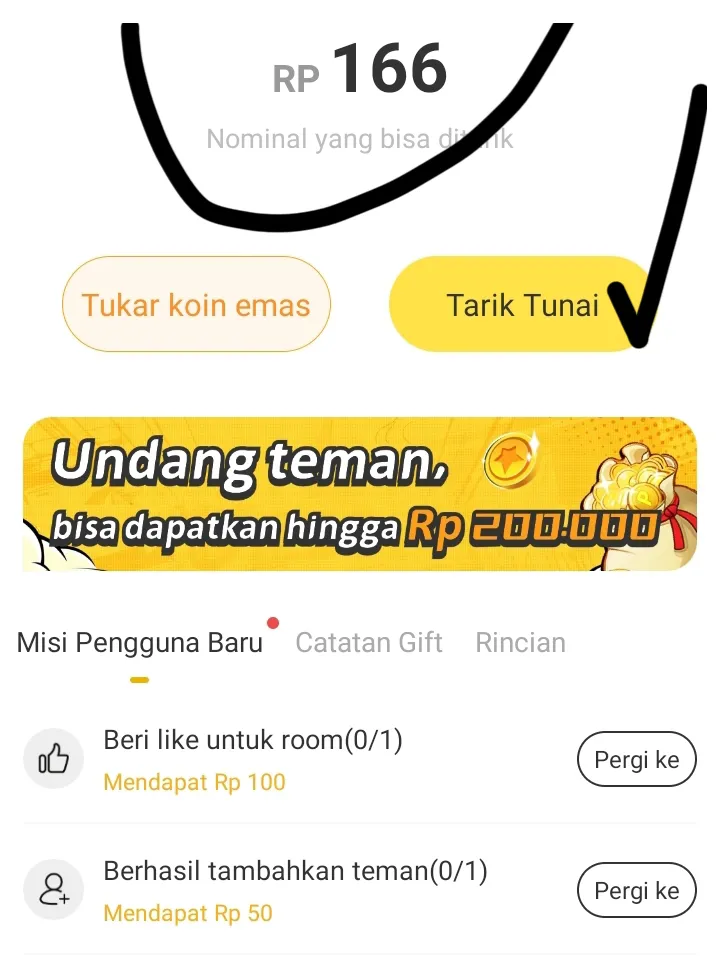This screenshot has height=959, width=720.
Task: Tap the Tukar koin emas button
Action: coord(196,304)
